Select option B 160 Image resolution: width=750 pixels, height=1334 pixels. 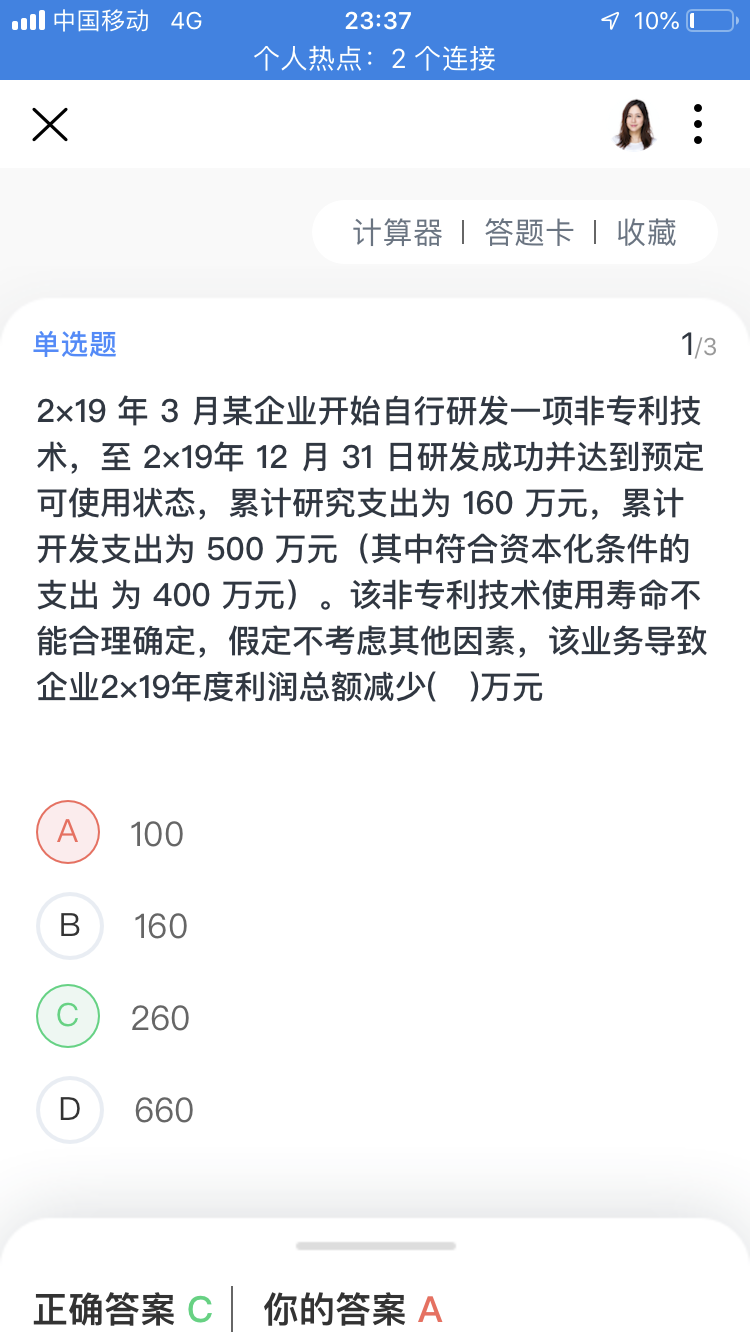[x=69, y=925]
